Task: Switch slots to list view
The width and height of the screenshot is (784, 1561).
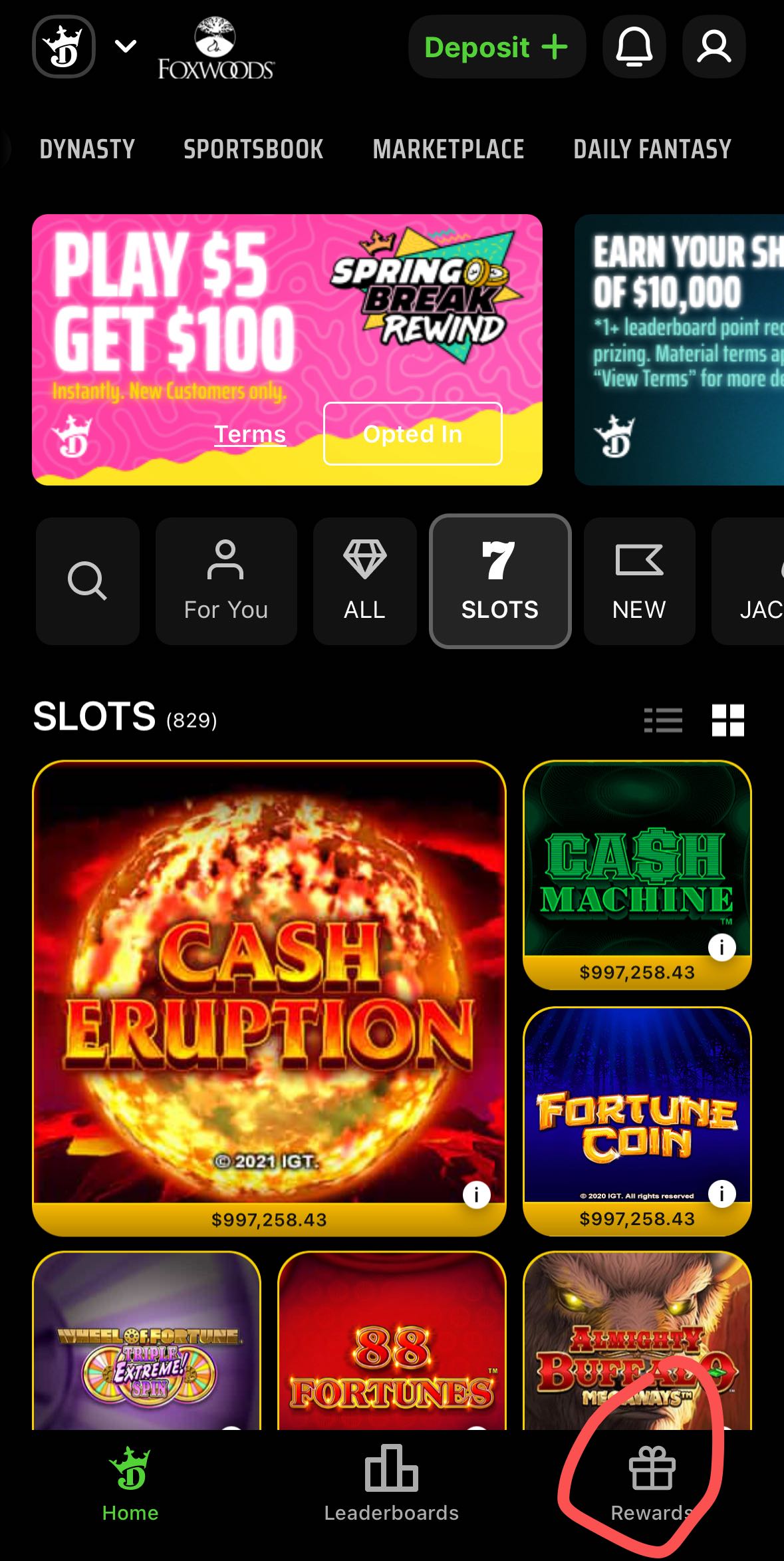Action: pyautogui.click(x=663, y=720)
